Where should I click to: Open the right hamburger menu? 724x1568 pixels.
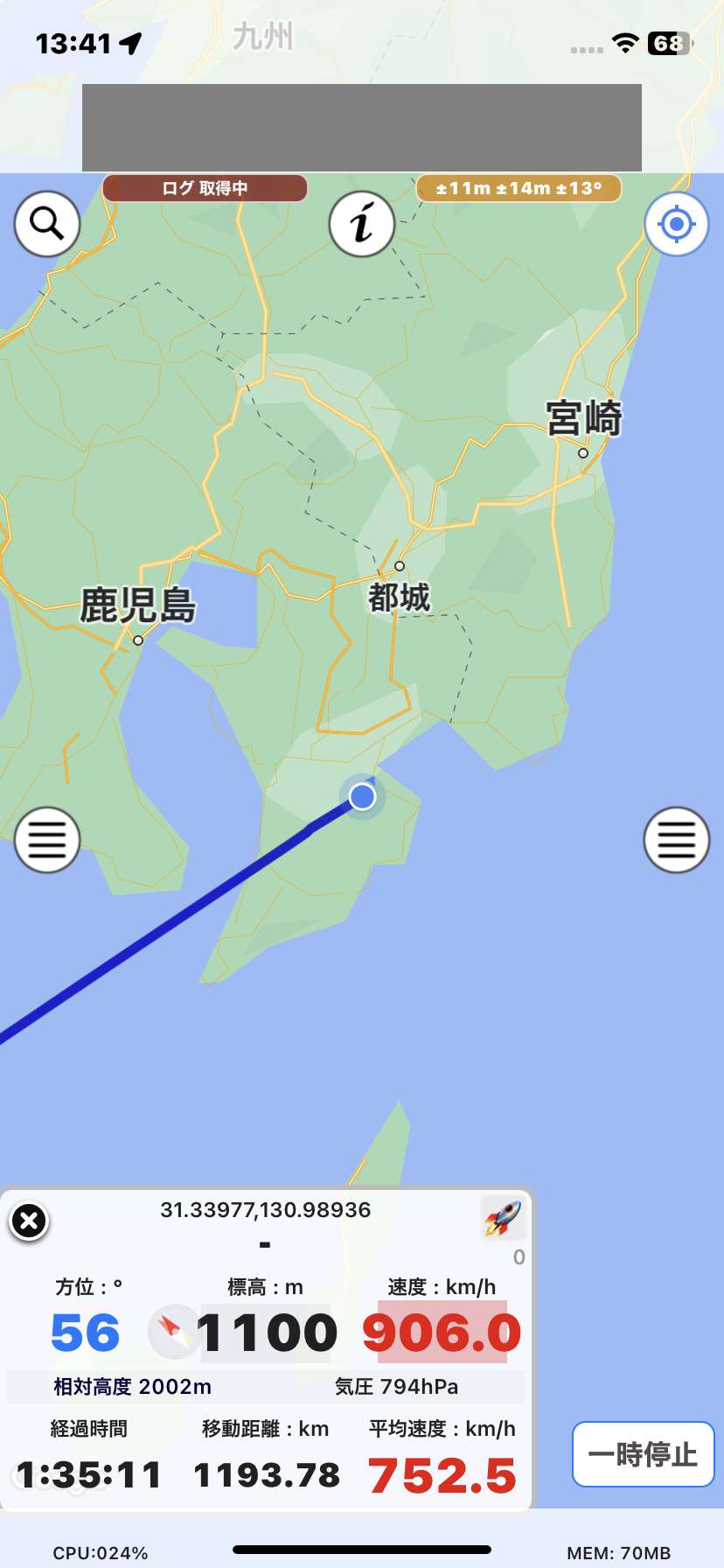[677, 840]
